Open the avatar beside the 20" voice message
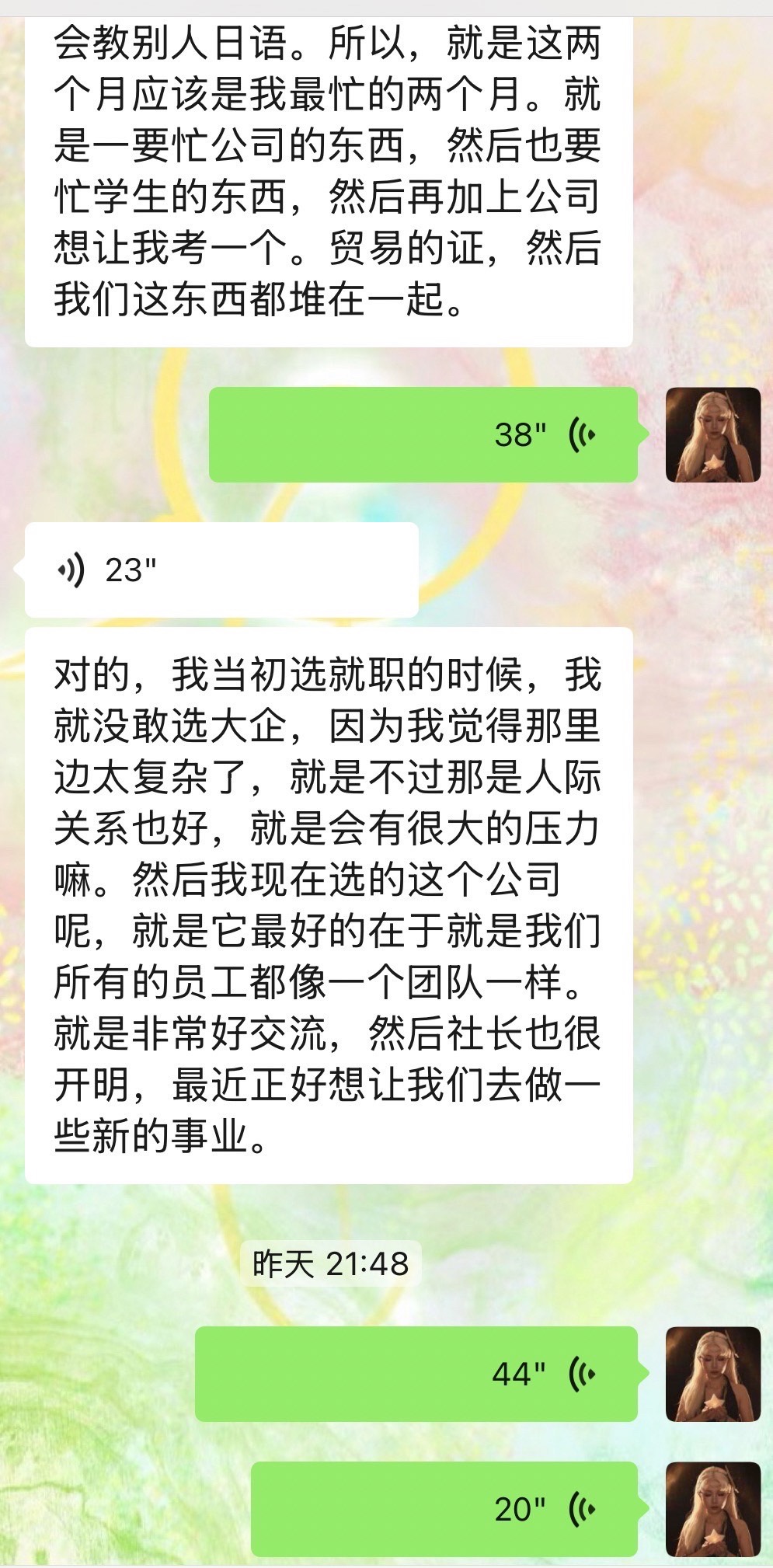Image resolution: width=773 pixels, height=1568 pixels. coord(713,1509)
